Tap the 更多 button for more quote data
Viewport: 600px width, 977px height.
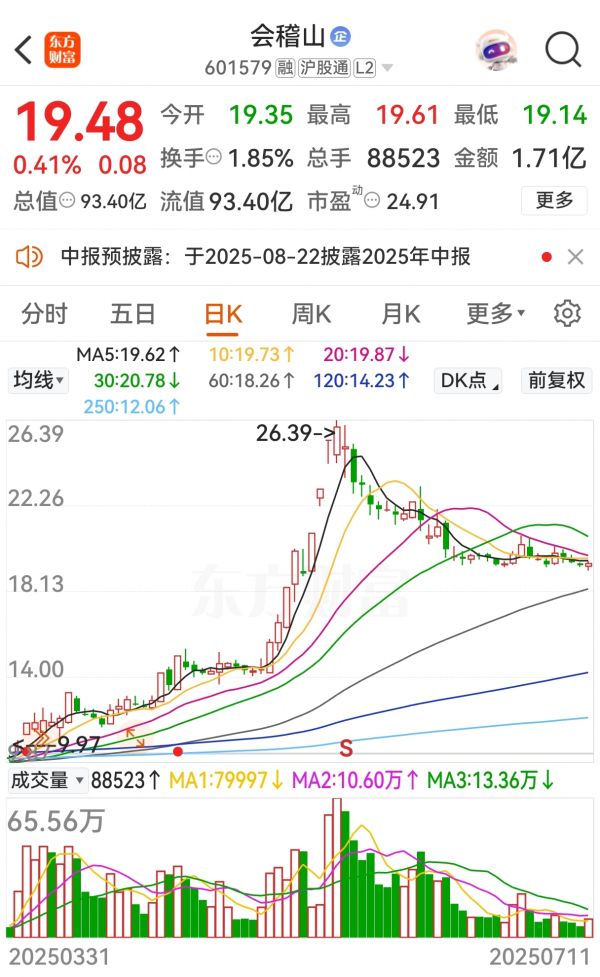click(555, 200)
